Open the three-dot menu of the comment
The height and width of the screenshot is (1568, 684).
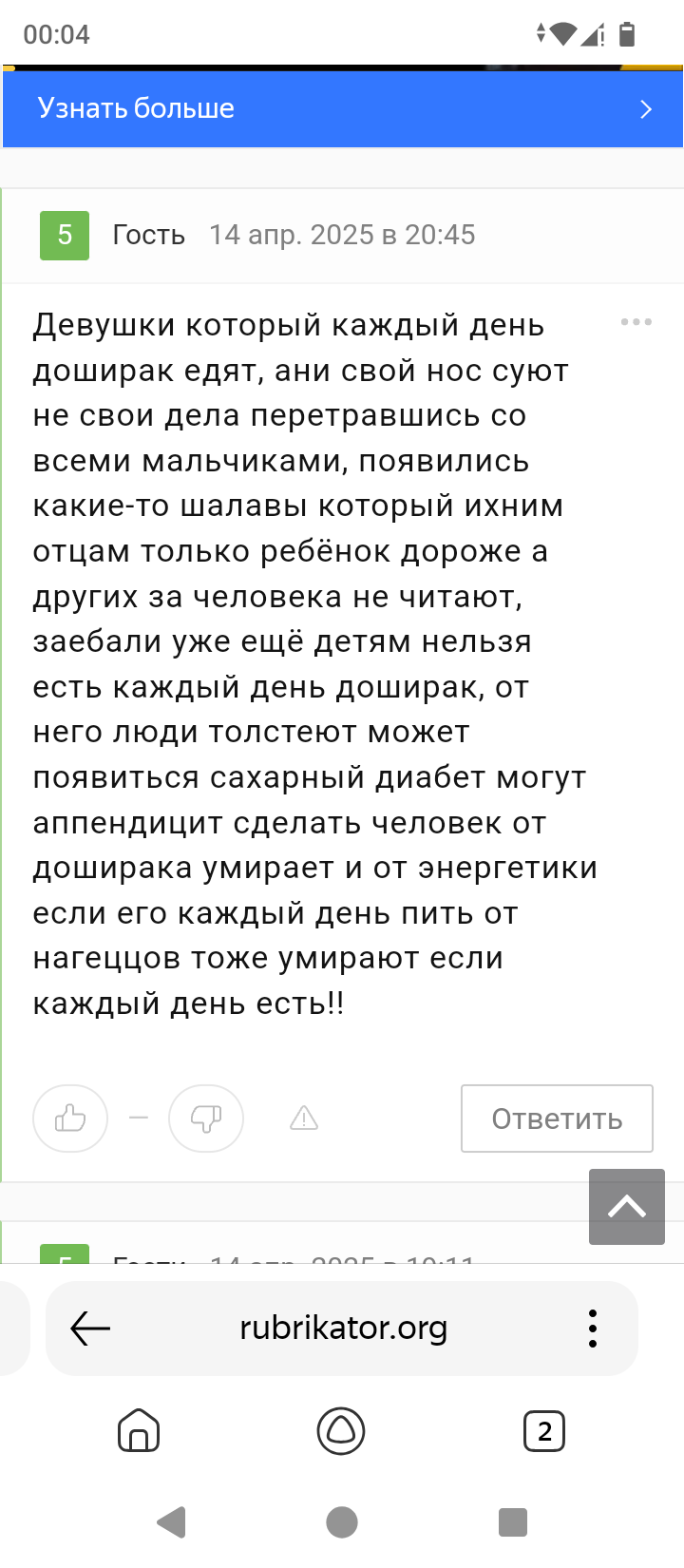pos(636,322)
